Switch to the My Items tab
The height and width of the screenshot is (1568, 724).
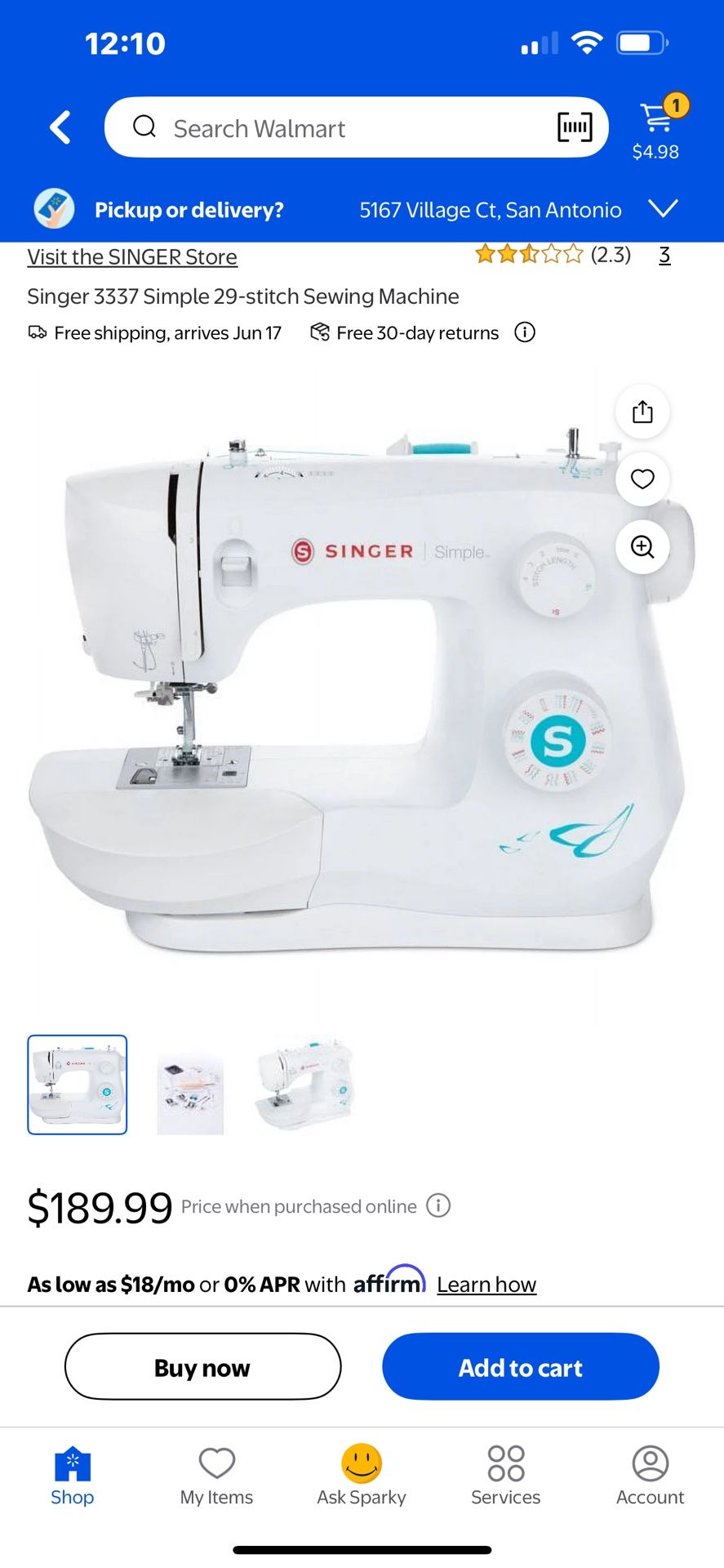pos(216,1475)
